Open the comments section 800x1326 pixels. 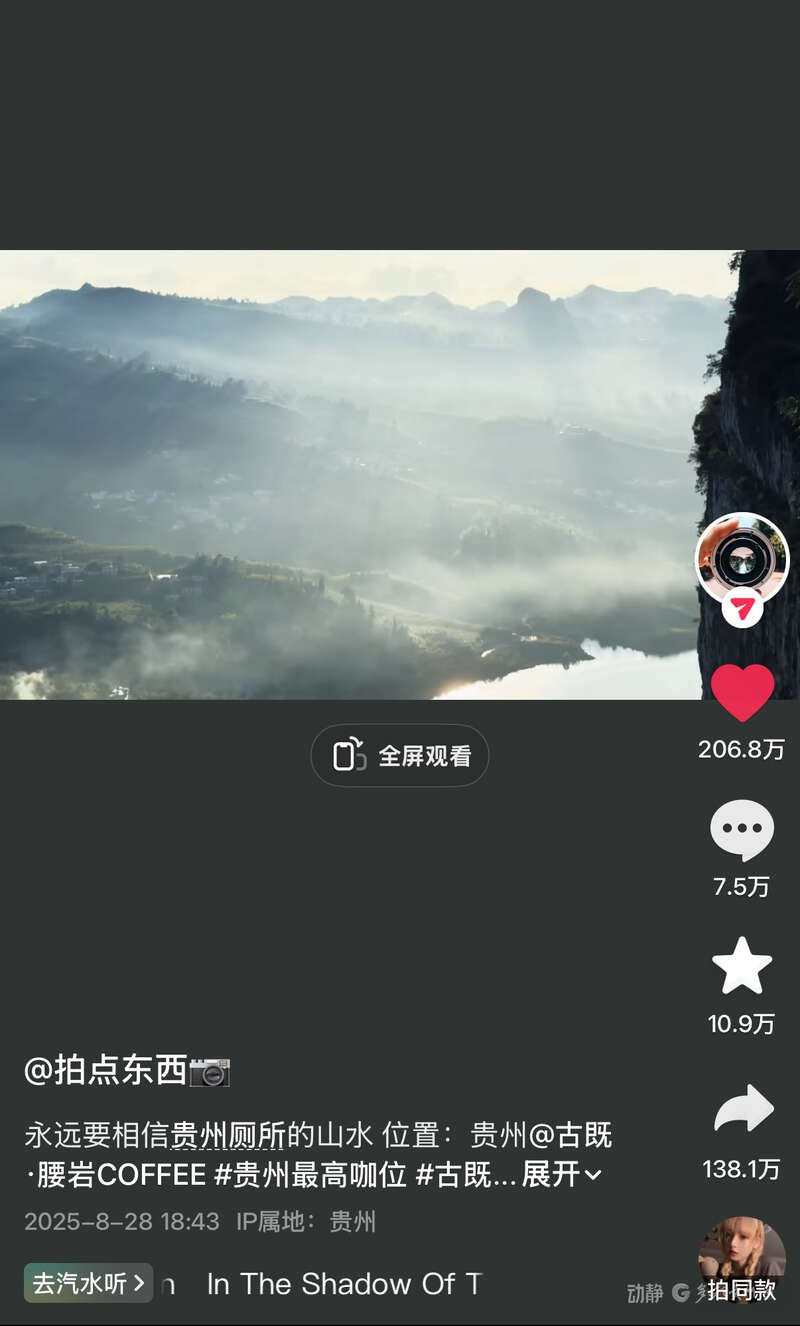[x=742, y=830]
